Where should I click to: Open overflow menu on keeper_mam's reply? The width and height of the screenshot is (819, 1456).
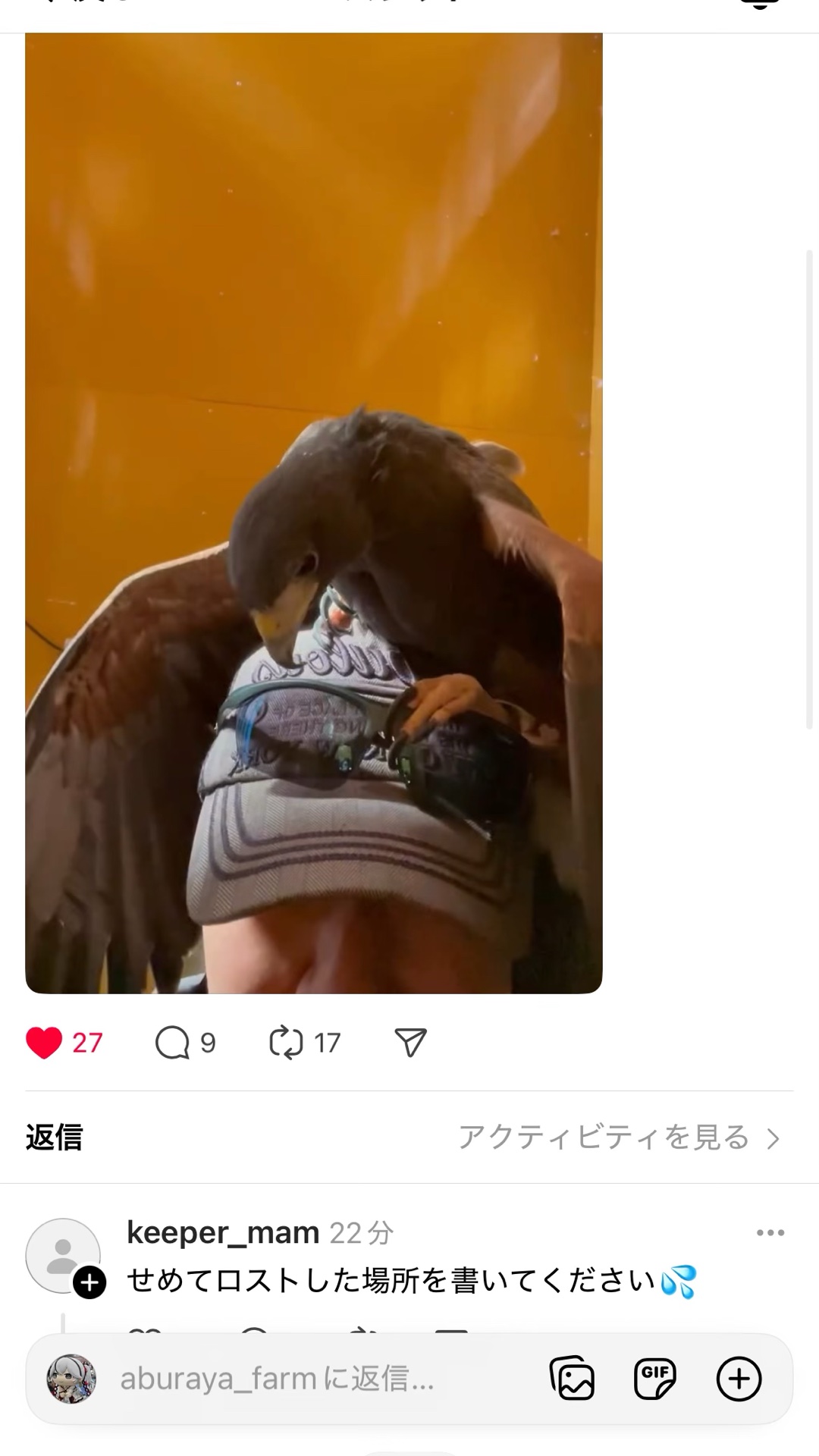coord(770,1233)
